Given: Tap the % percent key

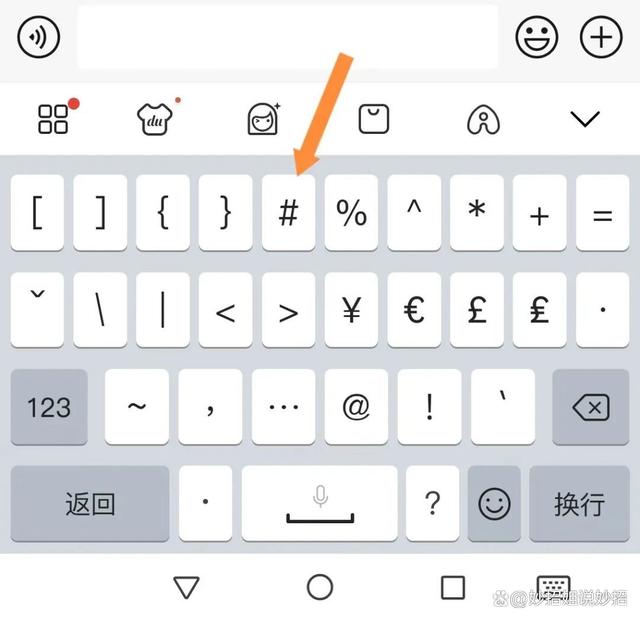Looking at the screenshot, I should click(x=351, y=214).
